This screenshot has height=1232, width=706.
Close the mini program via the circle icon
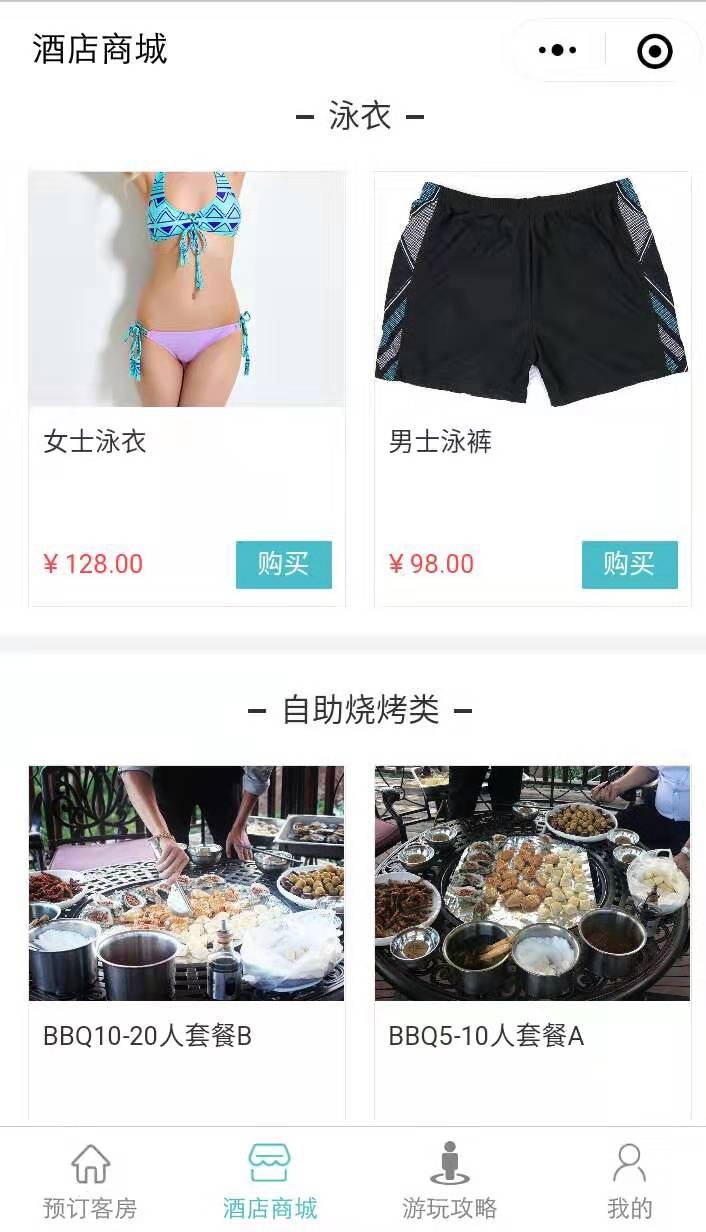(x=654, y=50)
